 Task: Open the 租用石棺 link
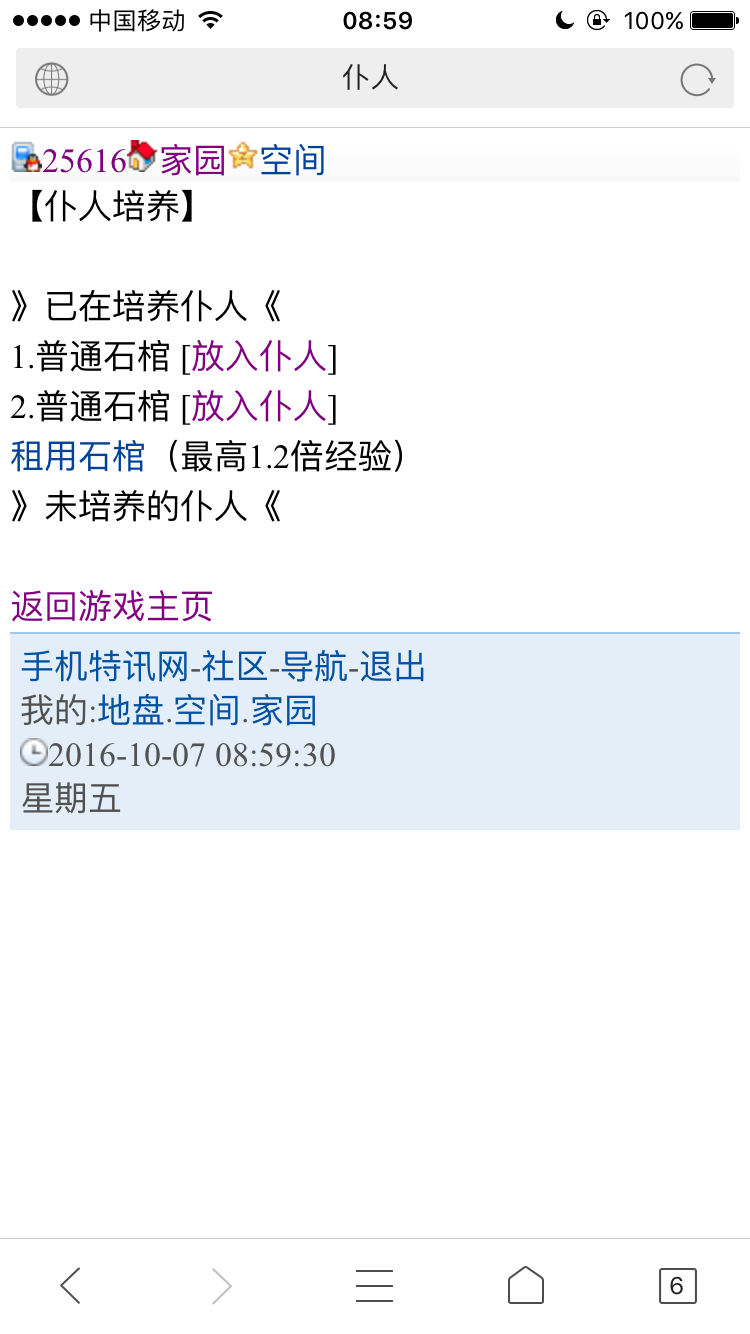[78, 457]
